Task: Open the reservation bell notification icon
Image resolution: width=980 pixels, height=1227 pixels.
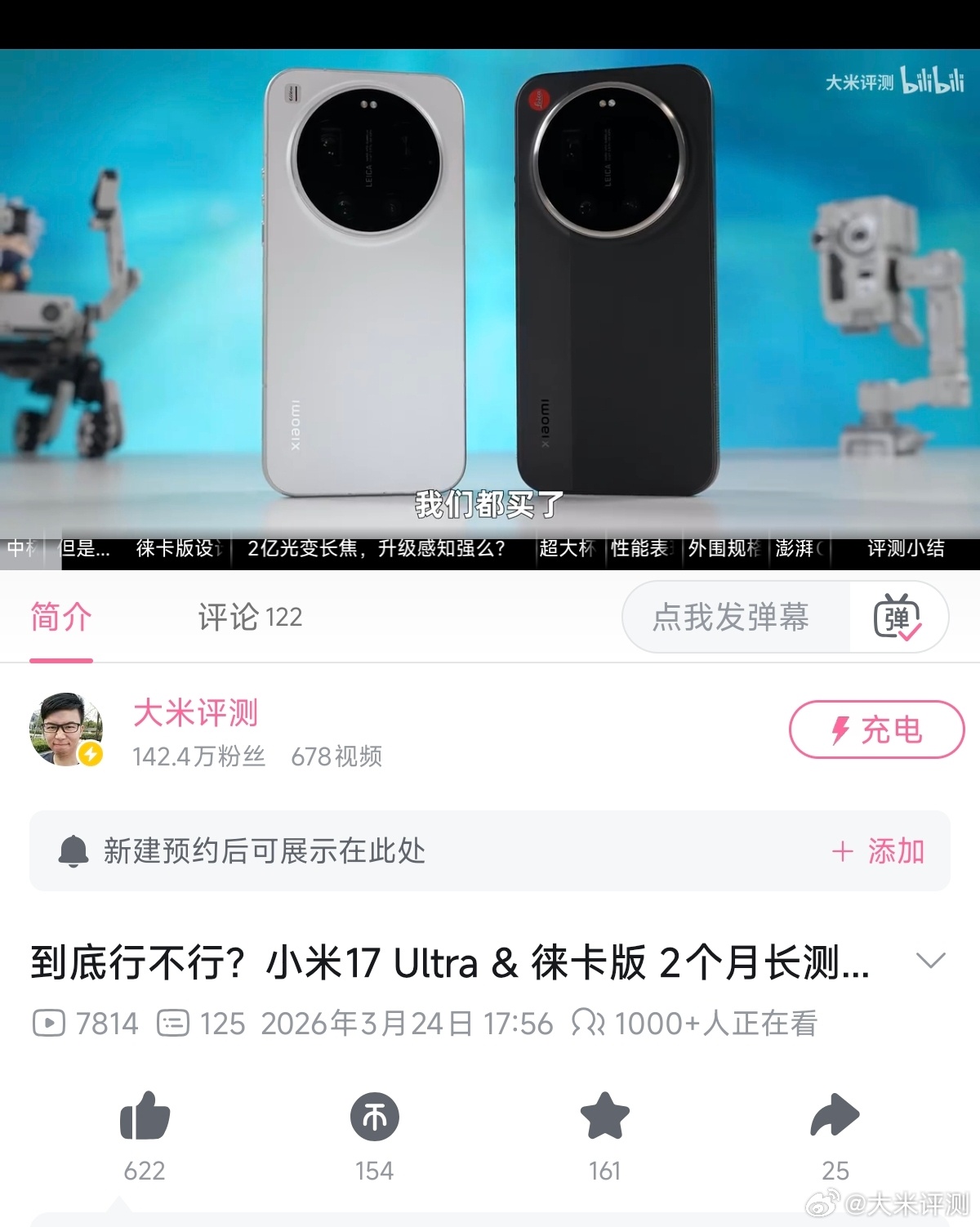Action: (76, 851)
